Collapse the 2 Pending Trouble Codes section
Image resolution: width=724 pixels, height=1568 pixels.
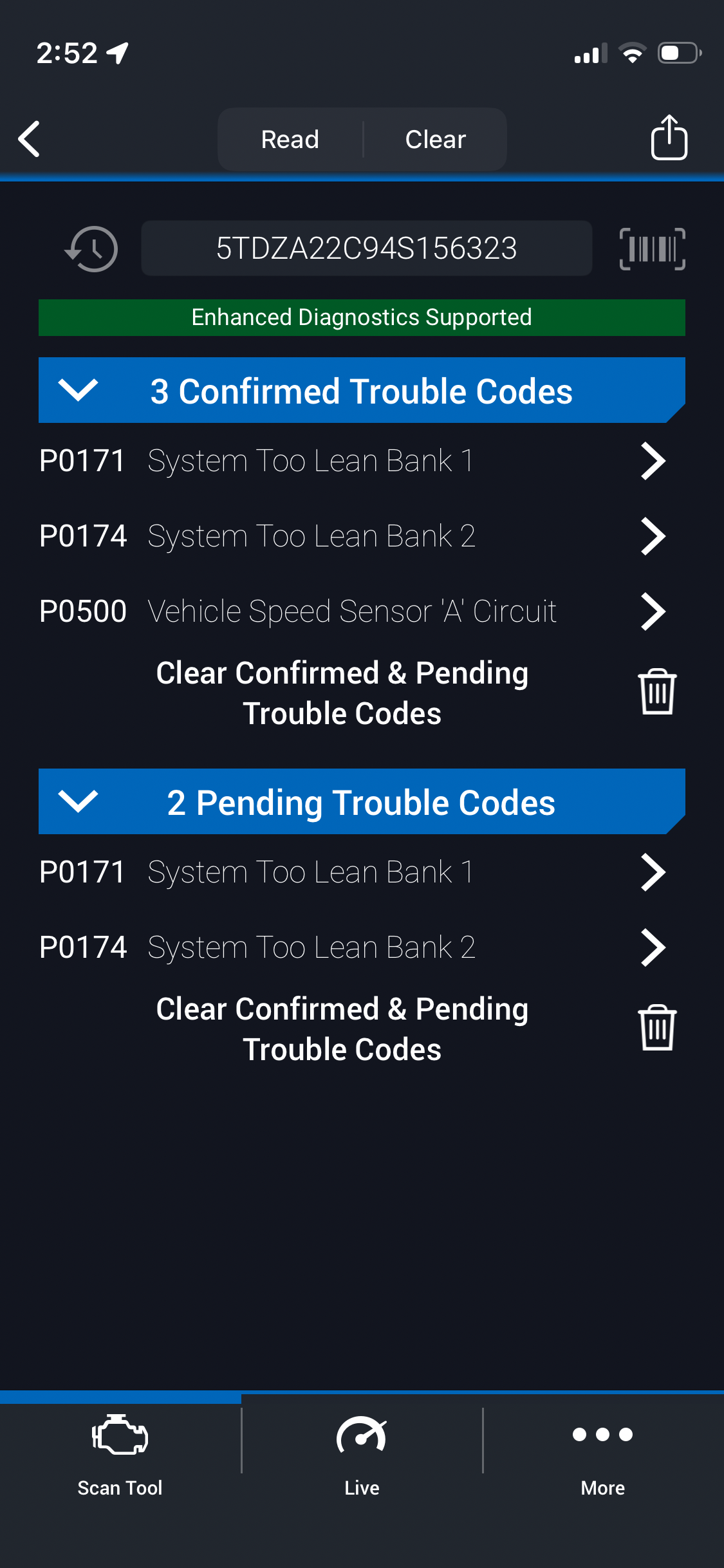(78, 801)
